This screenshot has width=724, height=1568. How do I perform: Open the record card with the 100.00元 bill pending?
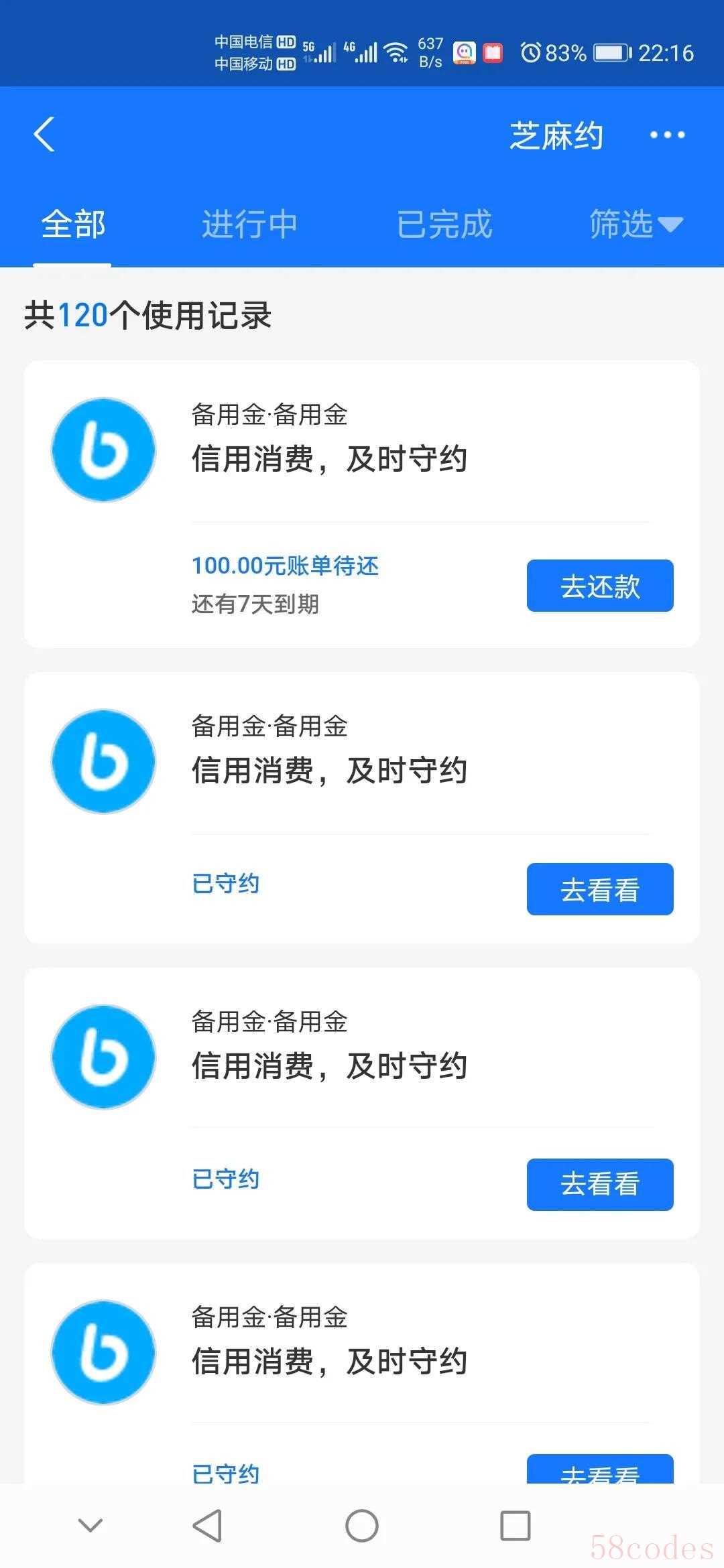pos(362,504)
